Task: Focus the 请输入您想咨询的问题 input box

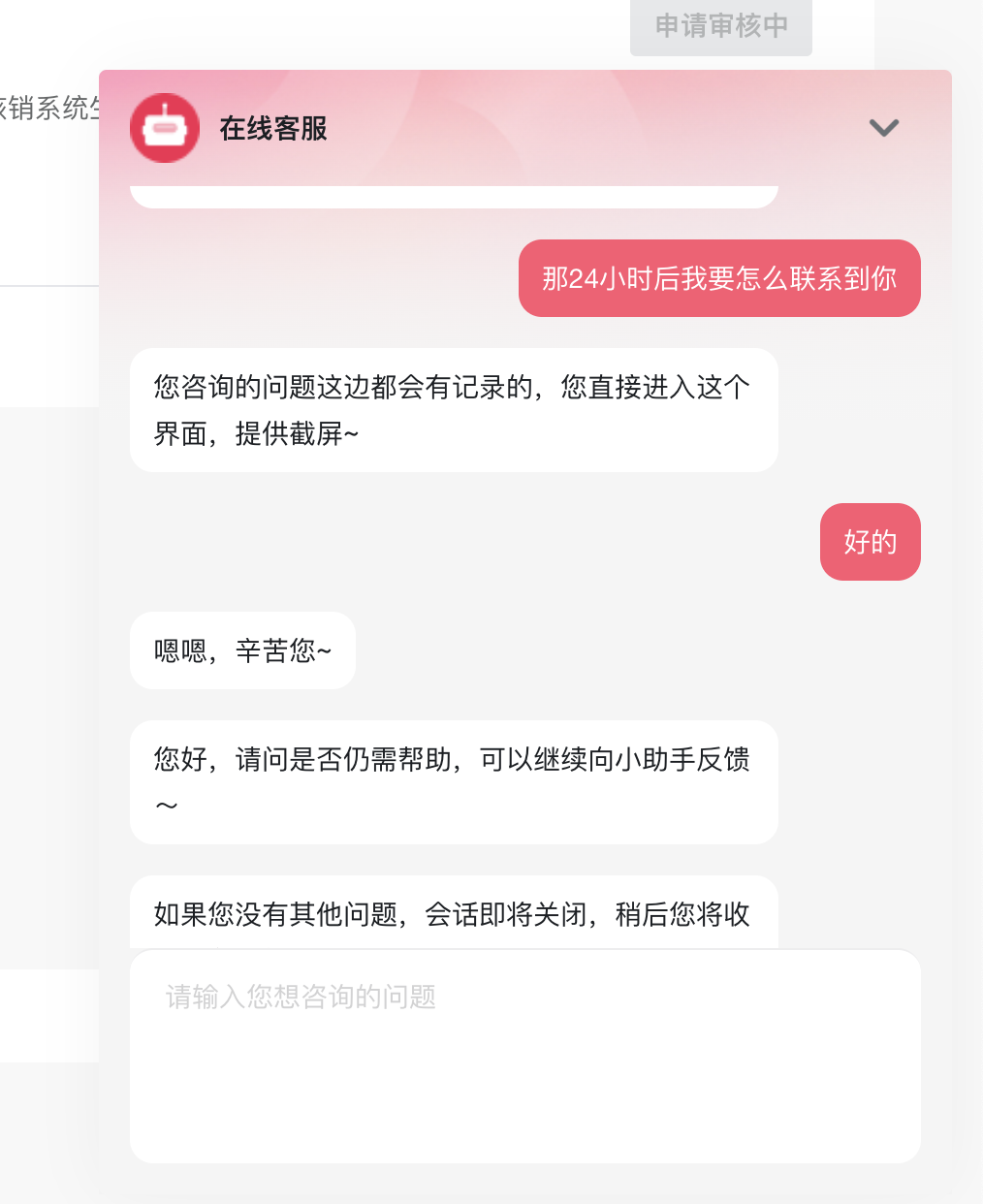Action: (x=524, y=1055)
